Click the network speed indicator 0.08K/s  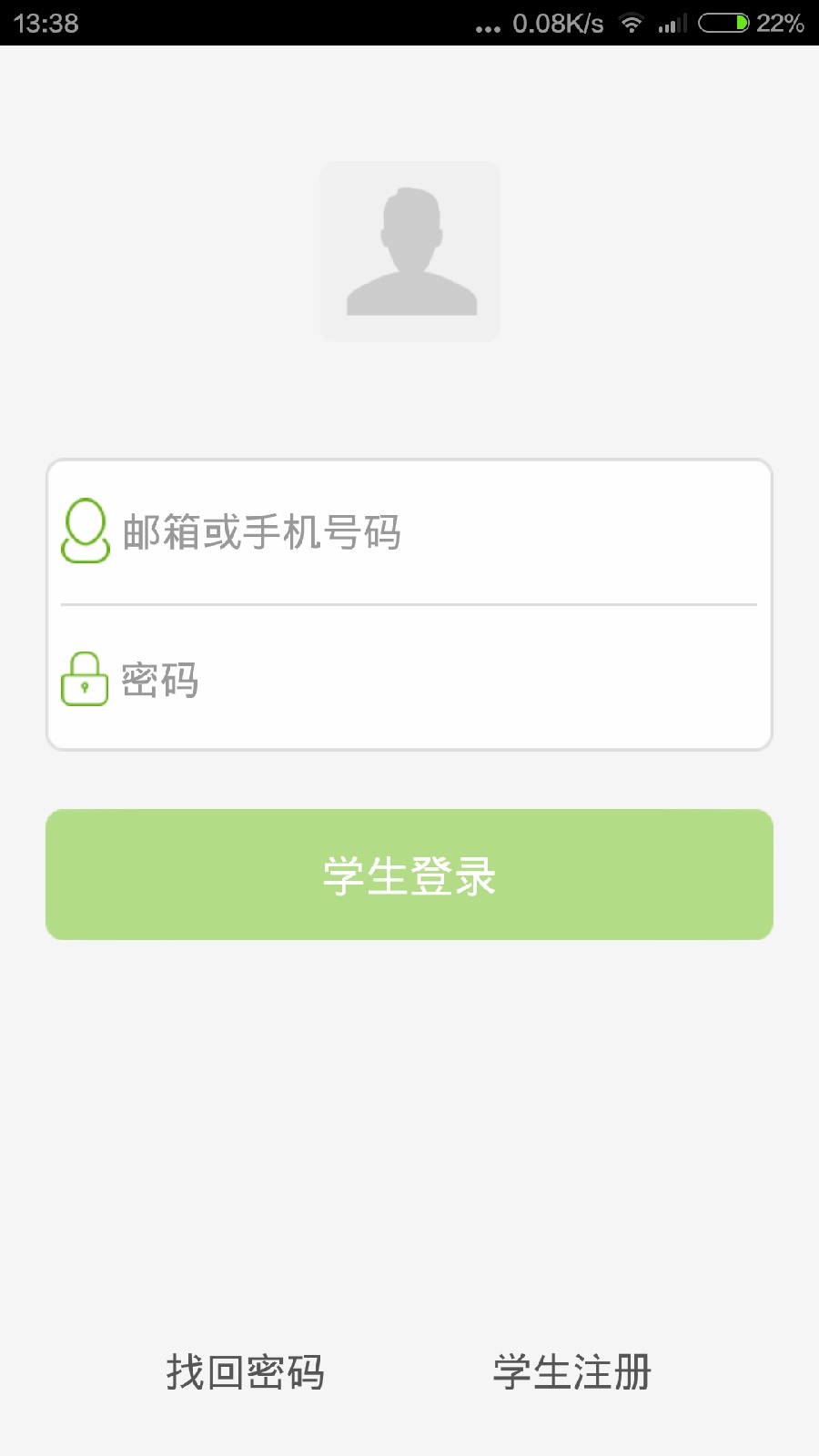point(555,25)
